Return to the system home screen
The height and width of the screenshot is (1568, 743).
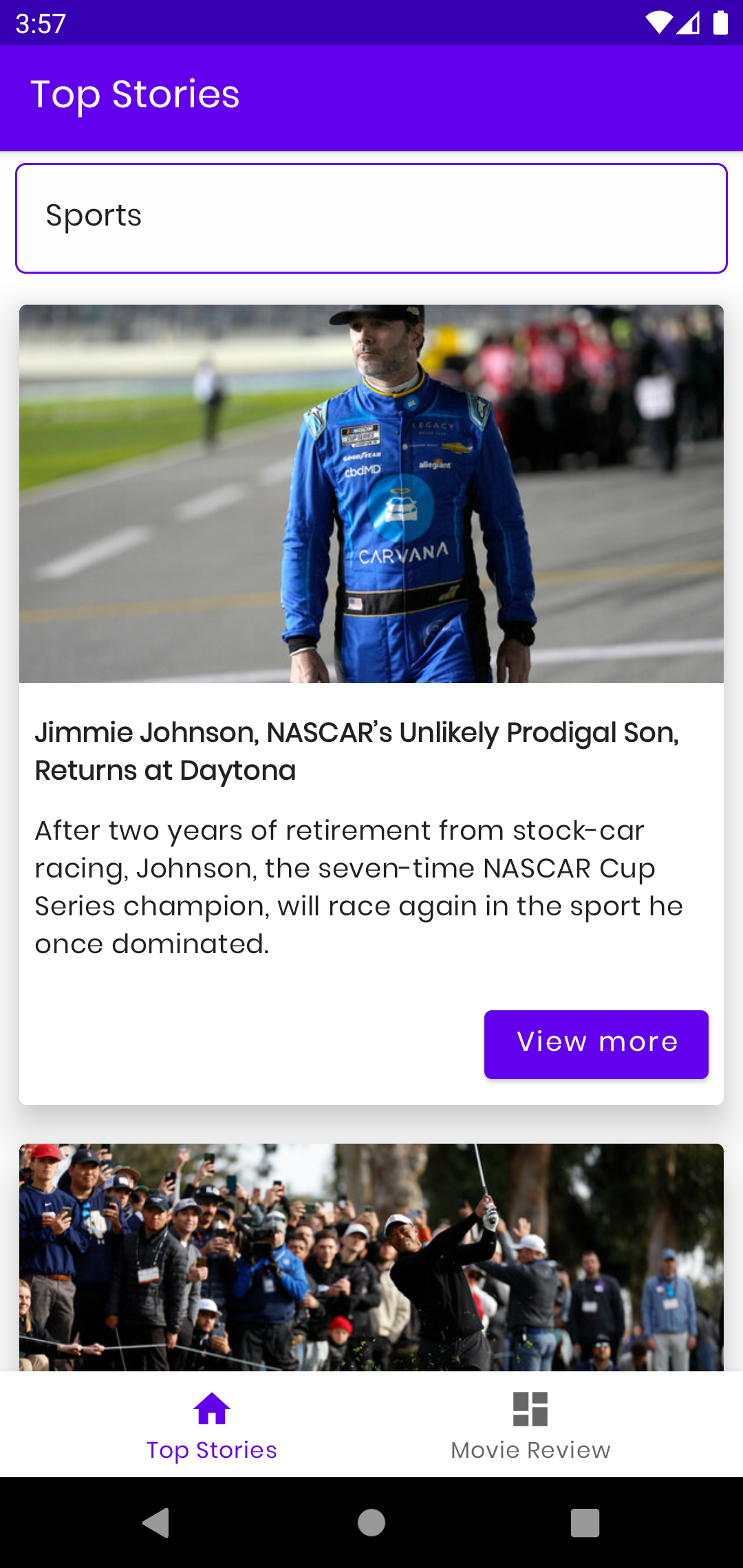pos(371,1523)
